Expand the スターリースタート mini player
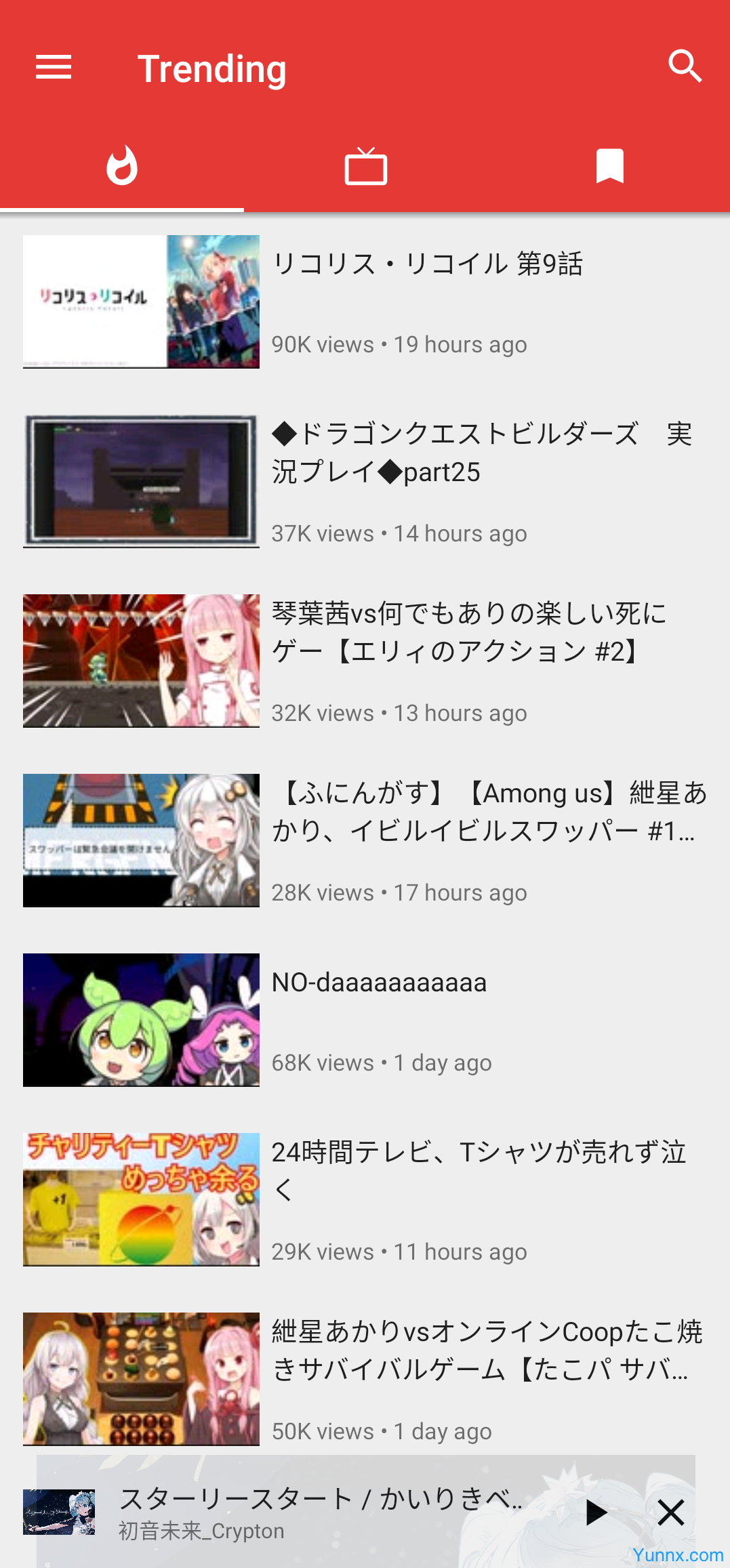Image resolution: width=730 pixels, height=1568 pixels. [x=319, y=1512]
